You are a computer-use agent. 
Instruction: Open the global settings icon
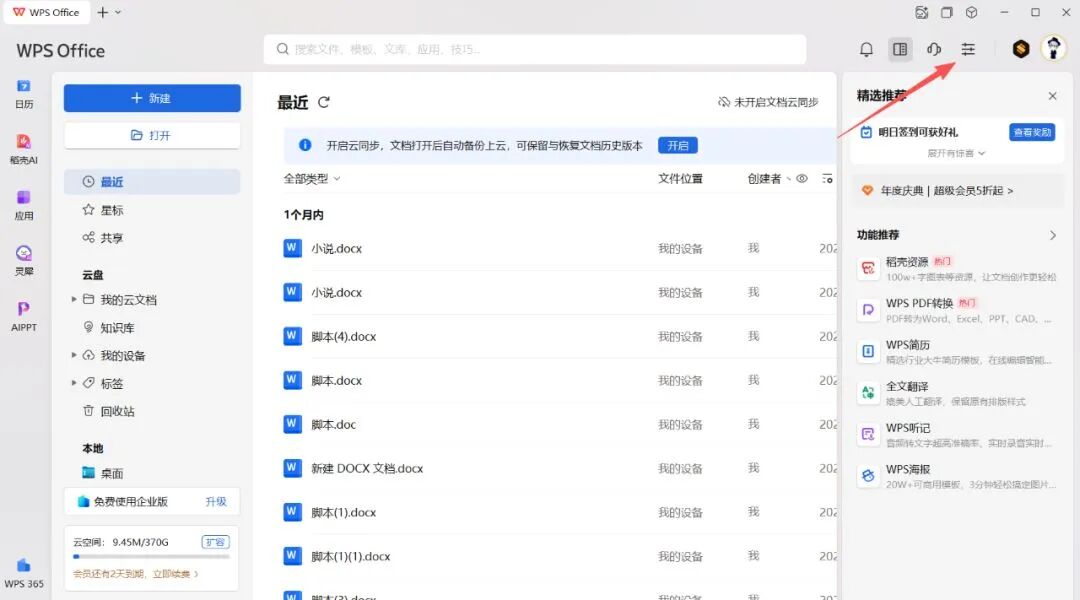968,49
